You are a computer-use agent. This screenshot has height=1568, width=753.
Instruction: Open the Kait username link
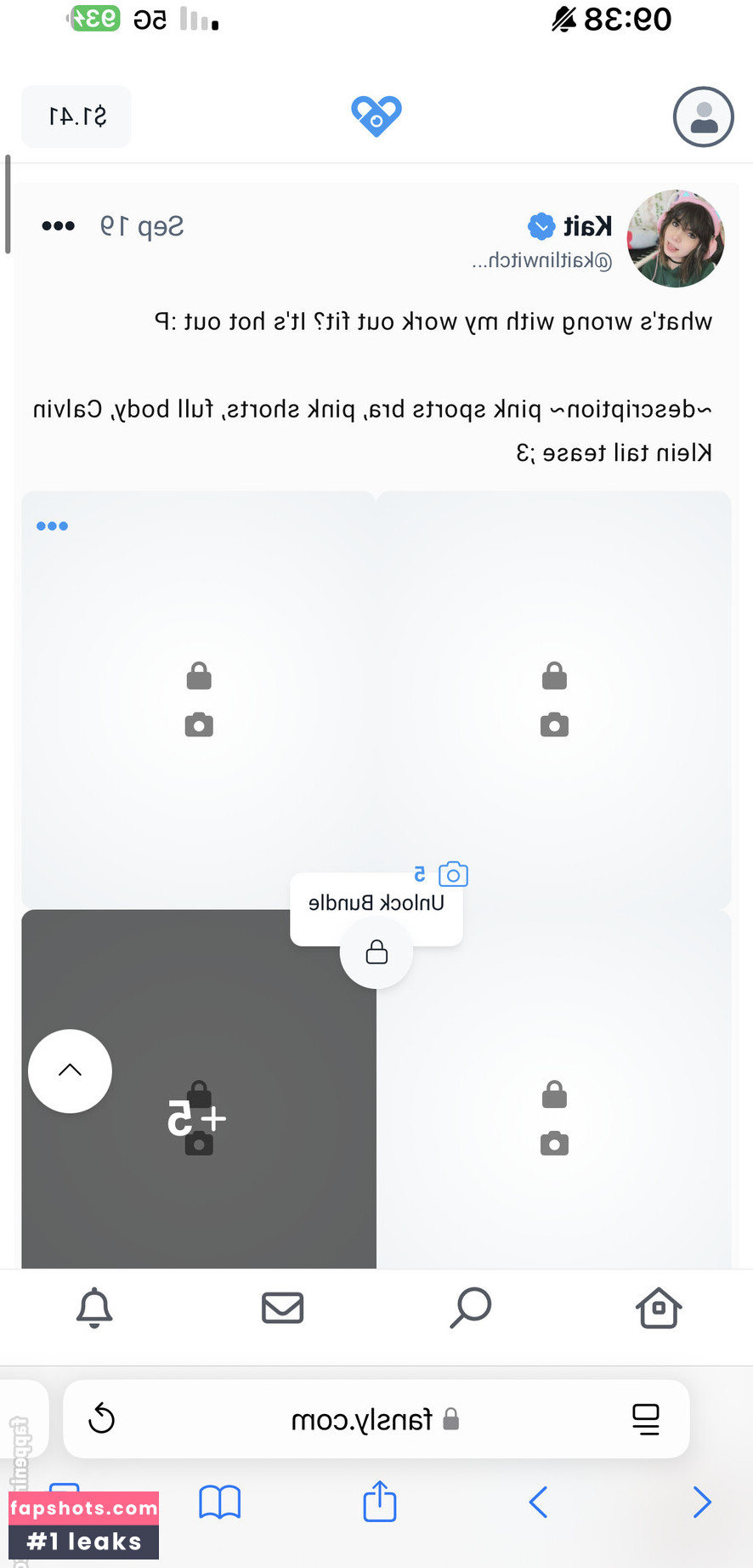(x=586, y=226)
